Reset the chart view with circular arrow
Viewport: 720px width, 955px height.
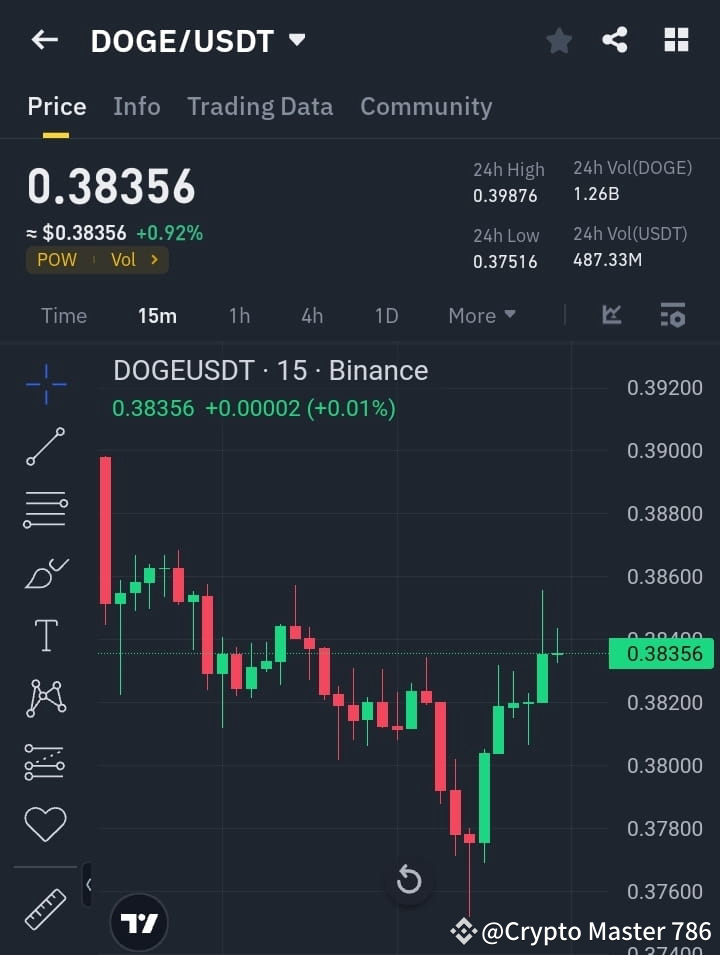(x=409, y=879)
